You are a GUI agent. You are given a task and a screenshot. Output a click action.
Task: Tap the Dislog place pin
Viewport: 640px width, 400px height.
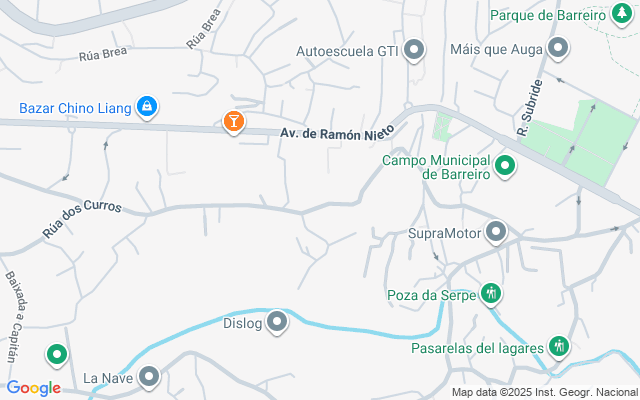[277, 322]
